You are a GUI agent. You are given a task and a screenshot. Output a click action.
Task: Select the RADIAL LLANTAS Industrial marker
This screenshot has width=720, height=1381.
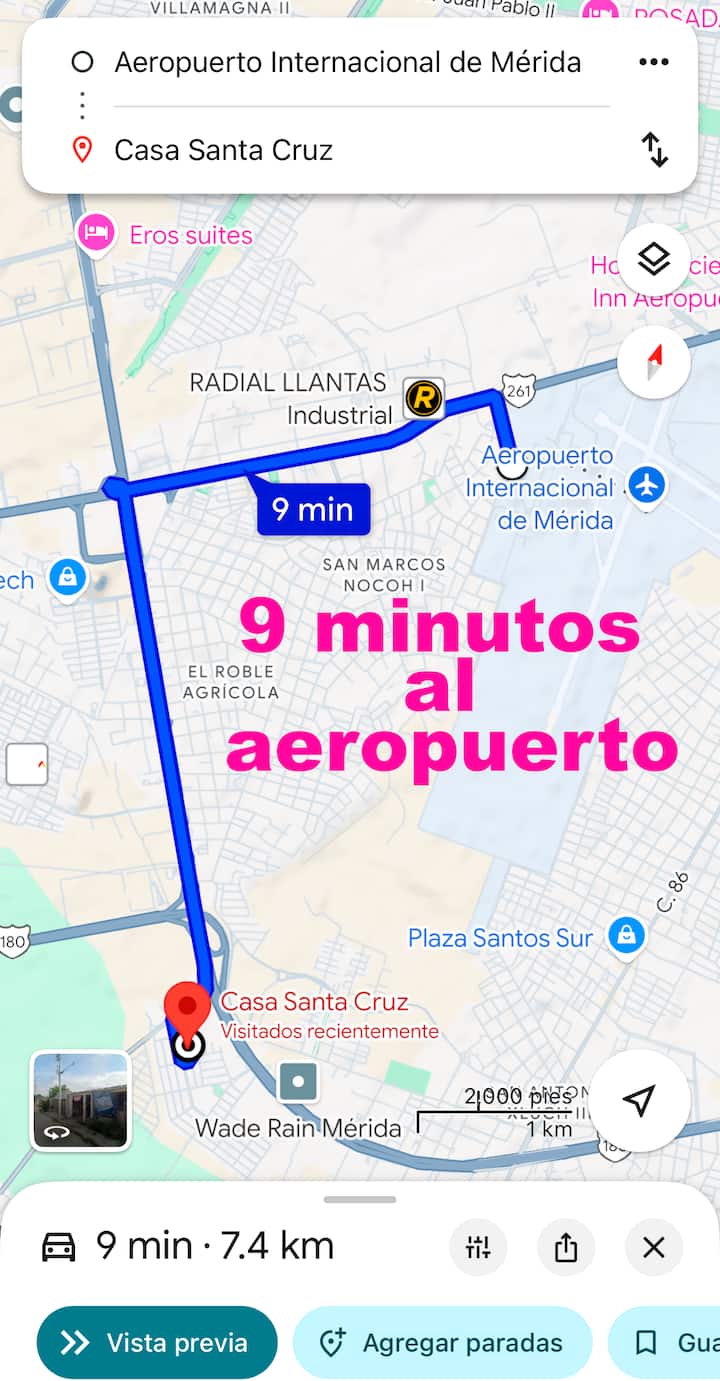click(424, 399)
